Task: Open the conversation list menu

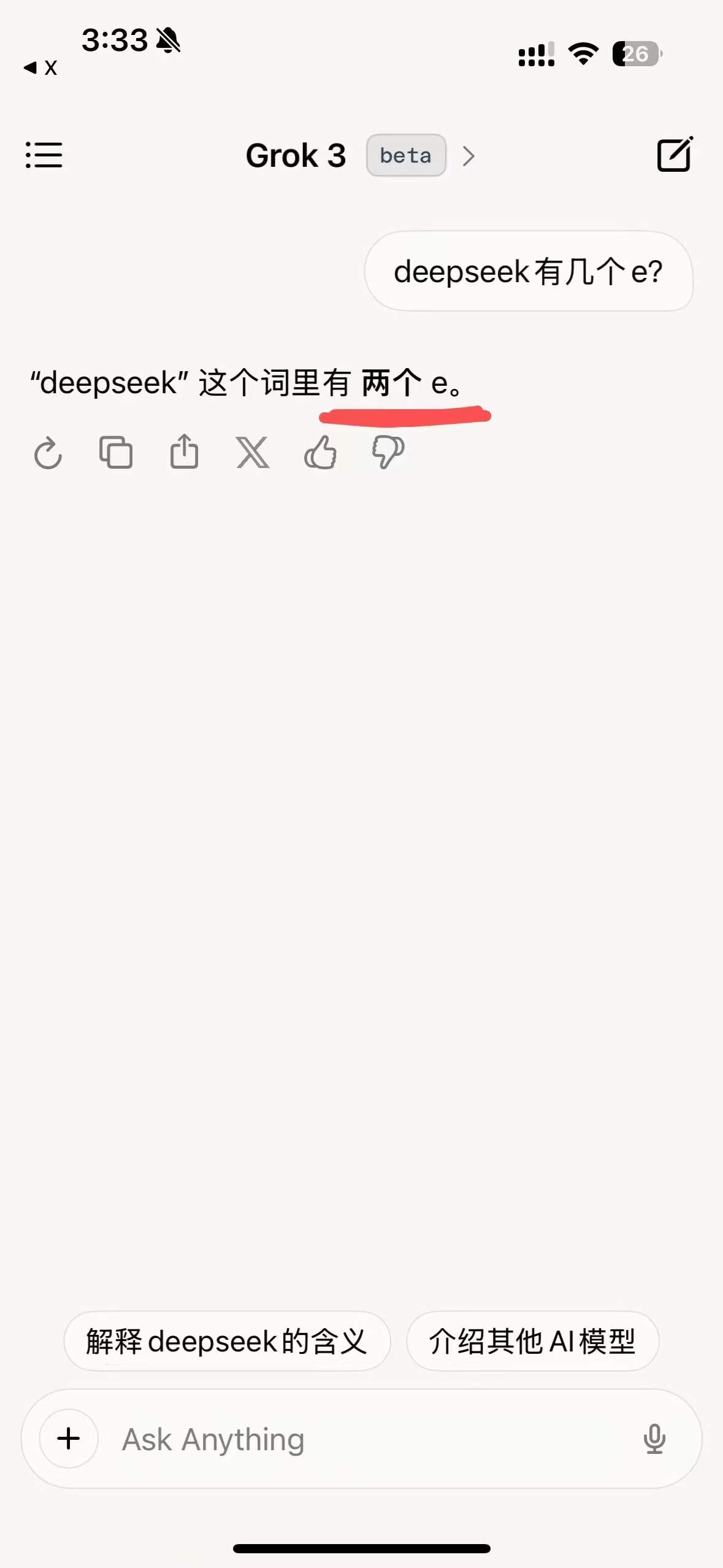Action: tap(44, 155)
